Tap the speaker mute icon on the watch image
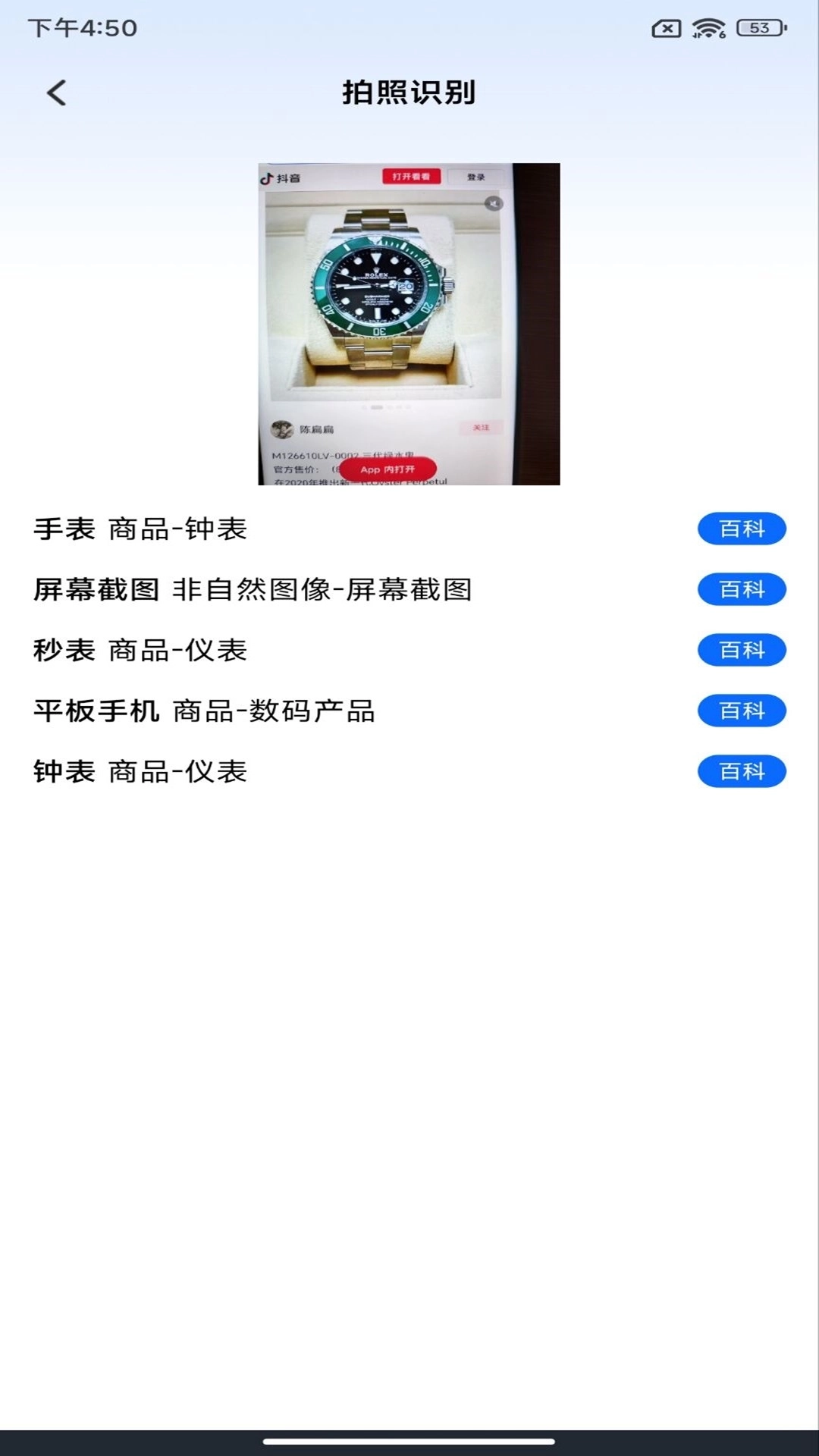 pos(493,203)
